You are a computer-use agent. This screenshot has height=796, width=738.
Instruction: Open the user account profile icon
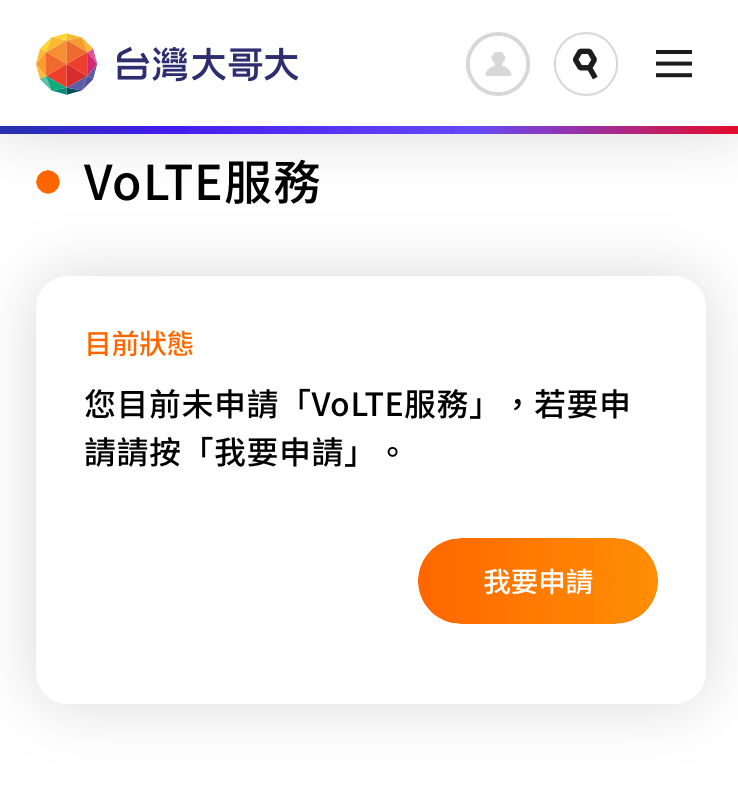pyautogui.click(x=497, y=64)
